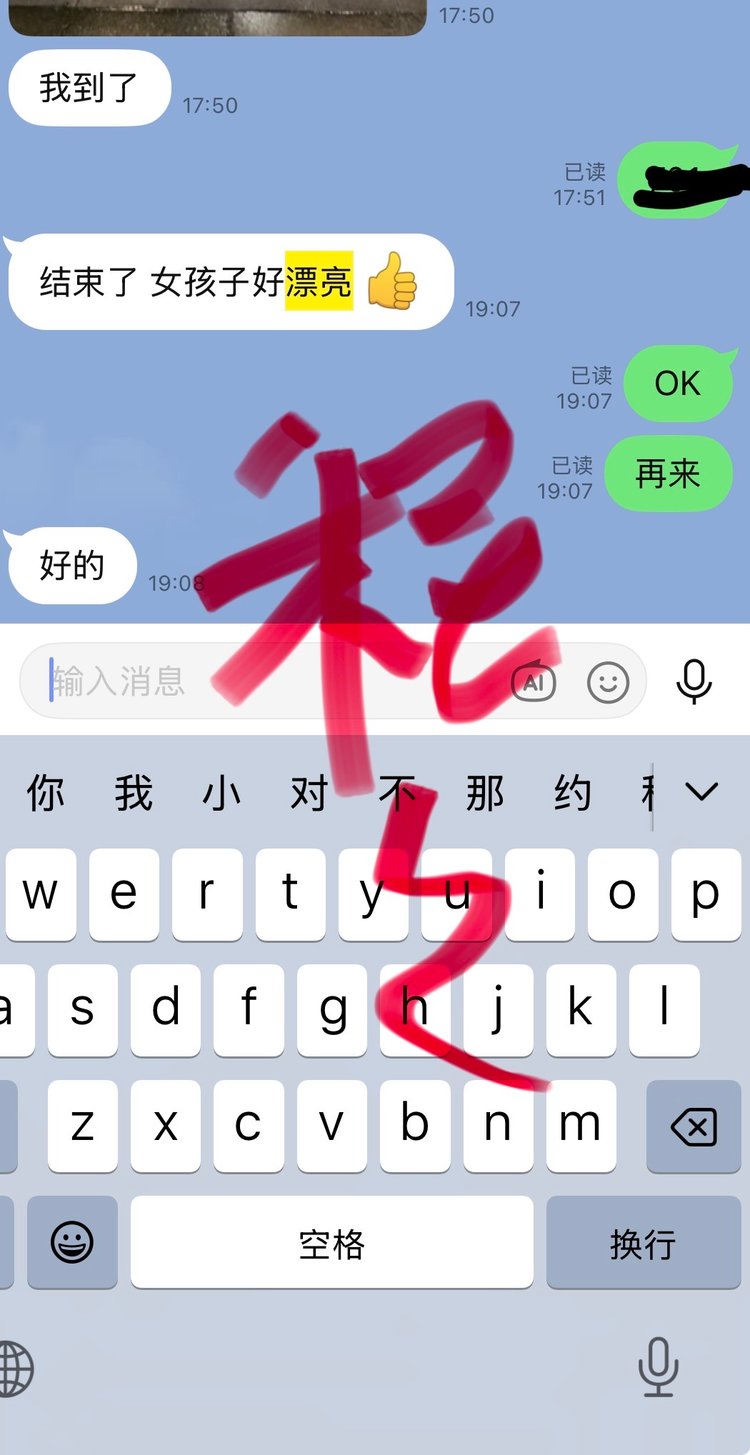Open the AI assistant in the message box

coord(533,682)
